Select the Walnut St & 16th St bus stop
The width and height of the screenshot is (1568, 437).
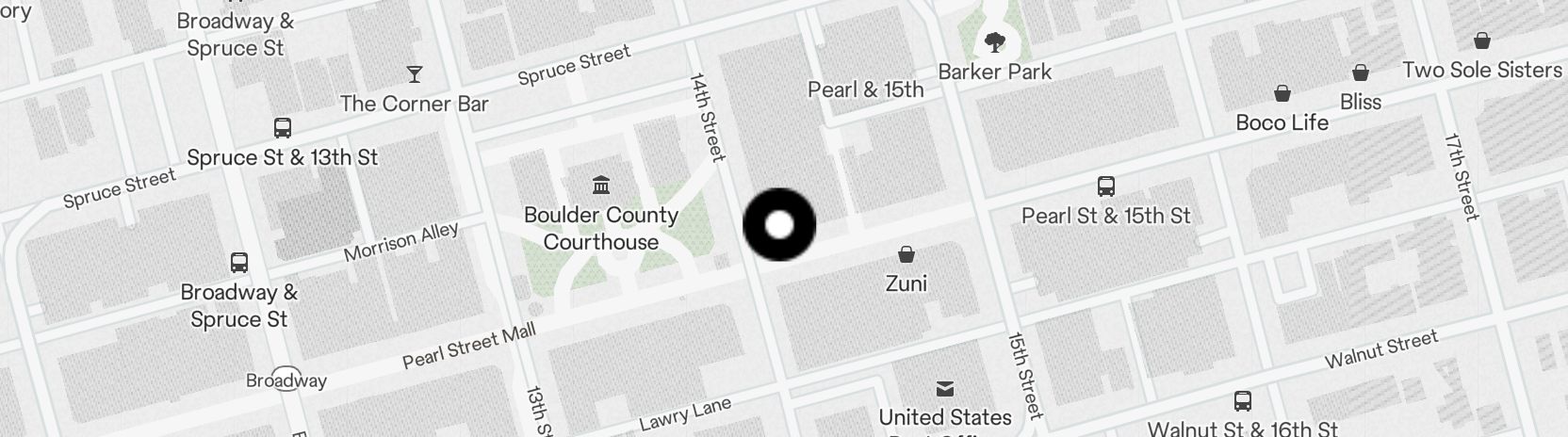(1242, 401)
